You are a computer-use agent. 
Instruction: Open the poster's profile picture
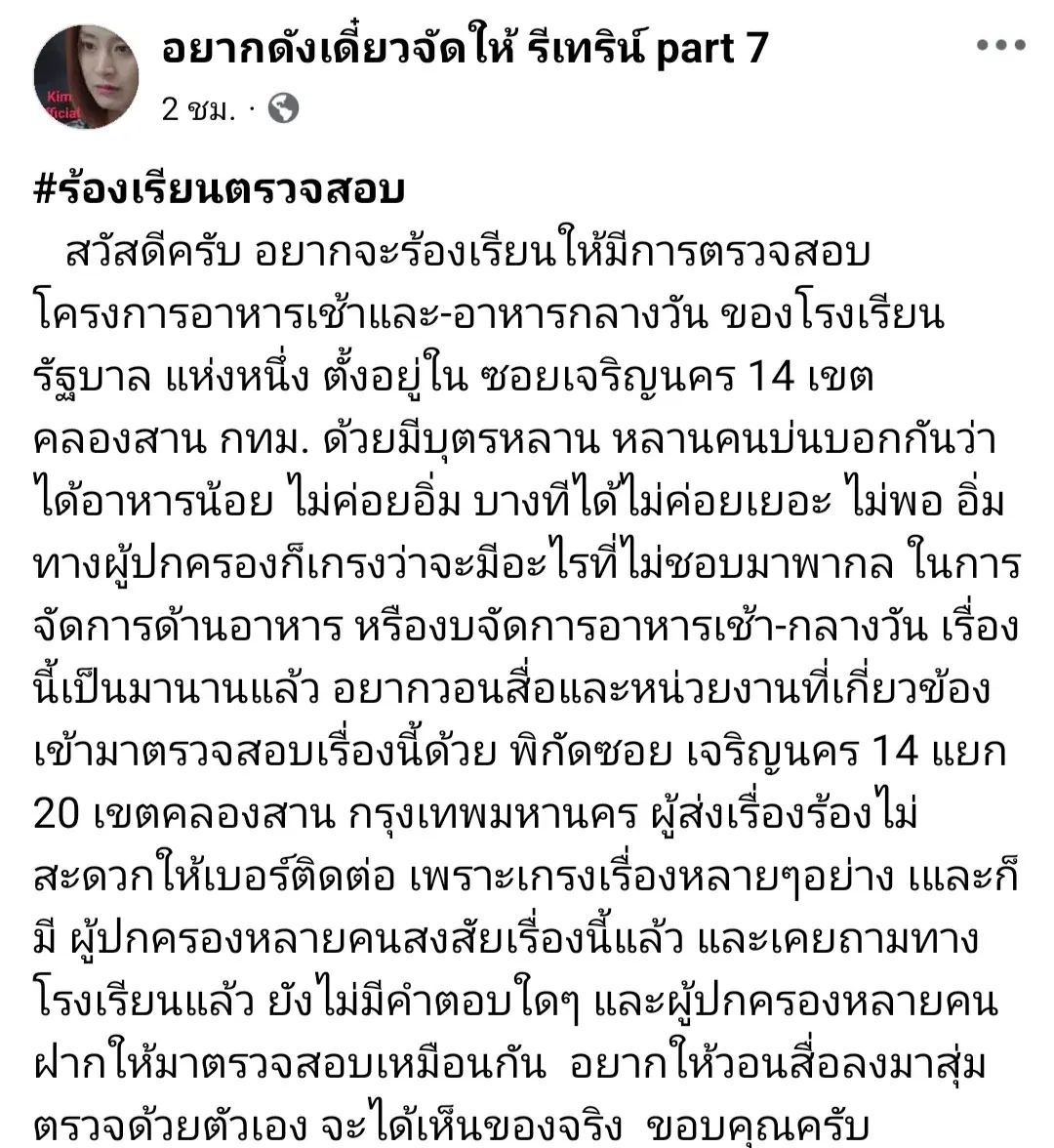point(86,77)
